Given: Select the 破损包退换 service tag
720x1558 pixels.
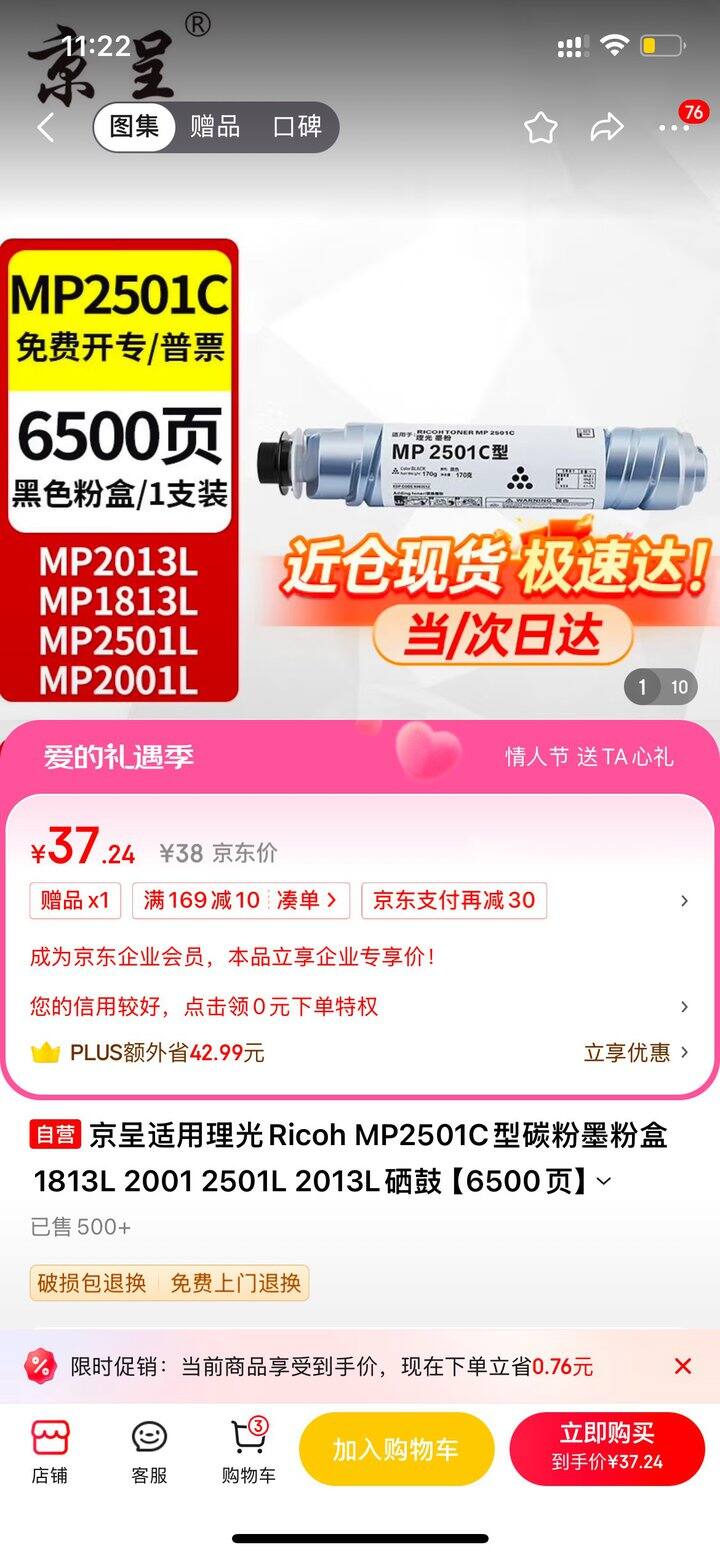Looking at the screenshot, I should [x=91, y=1283].
